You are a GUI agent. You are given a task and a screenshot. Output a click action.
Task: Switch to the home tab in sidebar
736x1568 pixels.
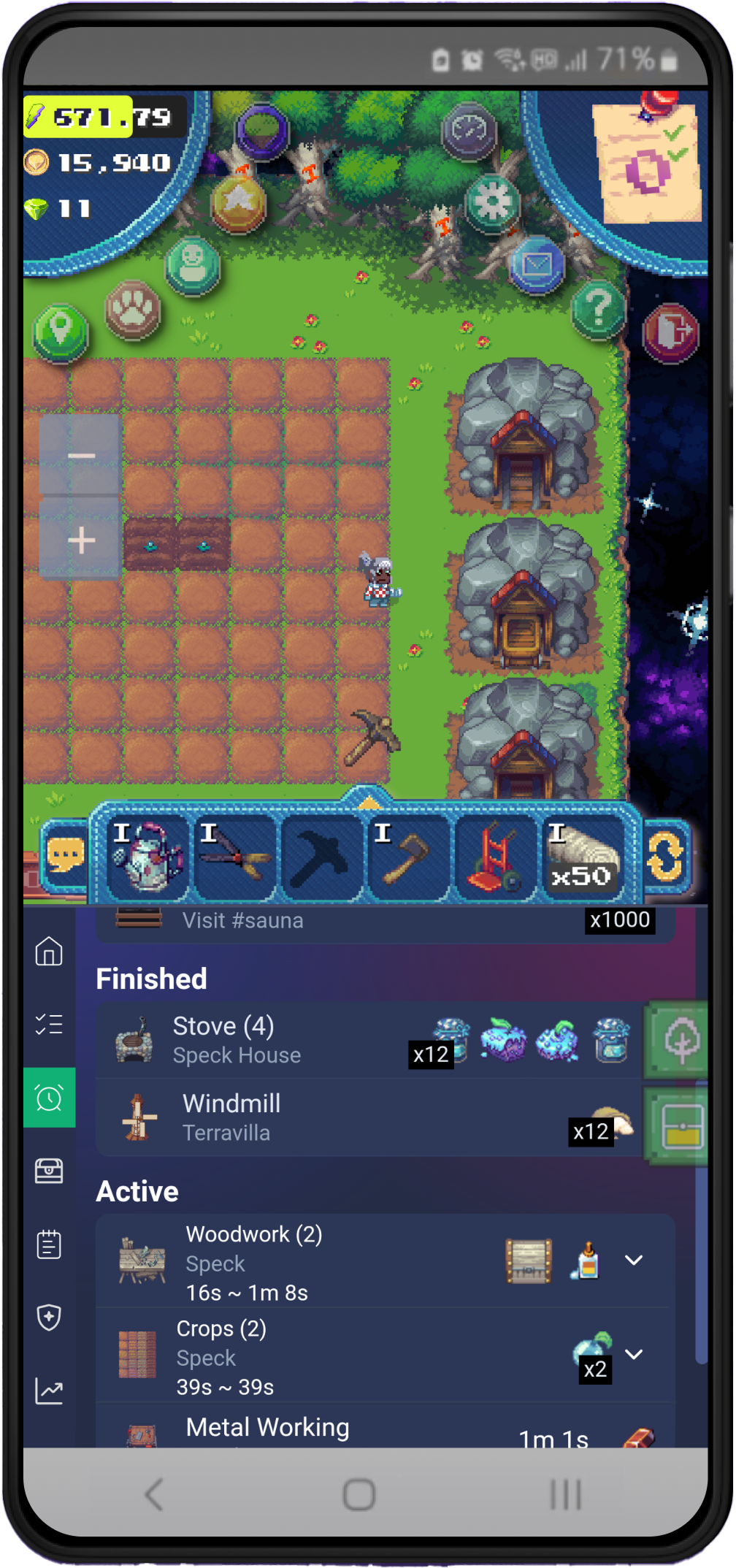pyautogui.click(x=49, y=951)
